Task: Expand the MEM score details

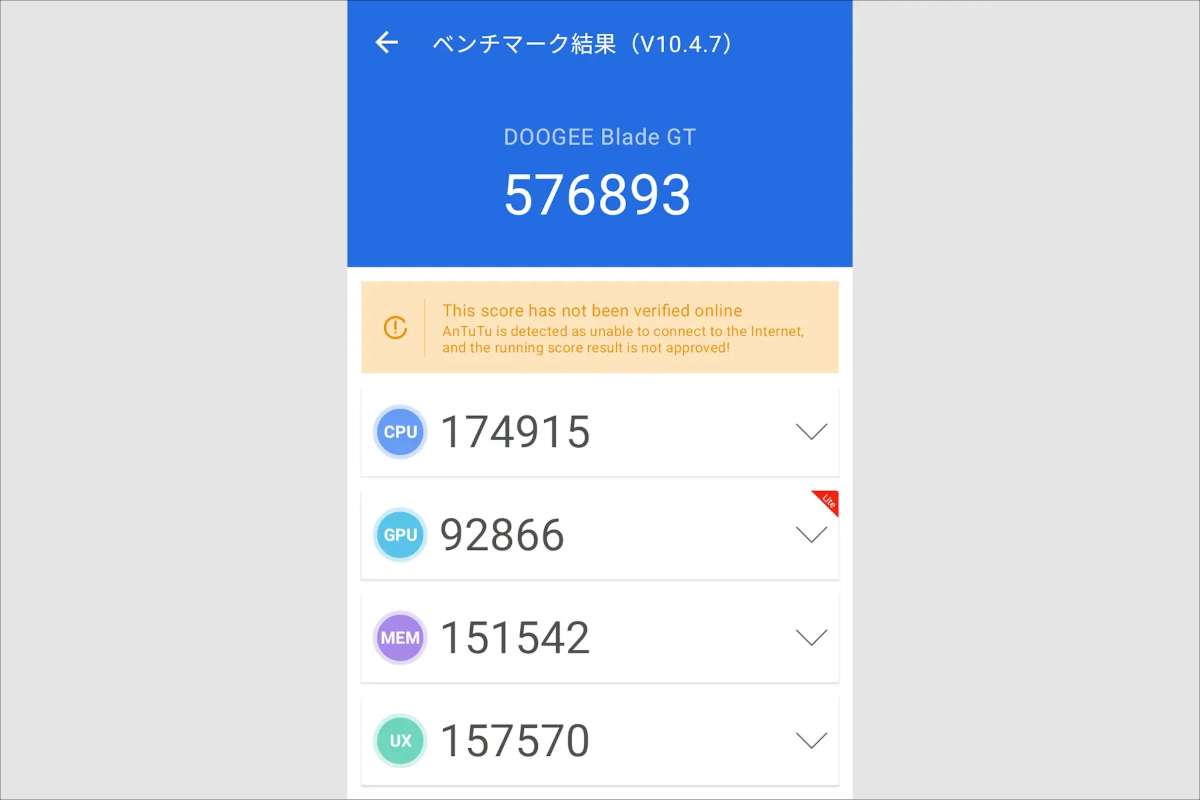Action: [811, 638]
